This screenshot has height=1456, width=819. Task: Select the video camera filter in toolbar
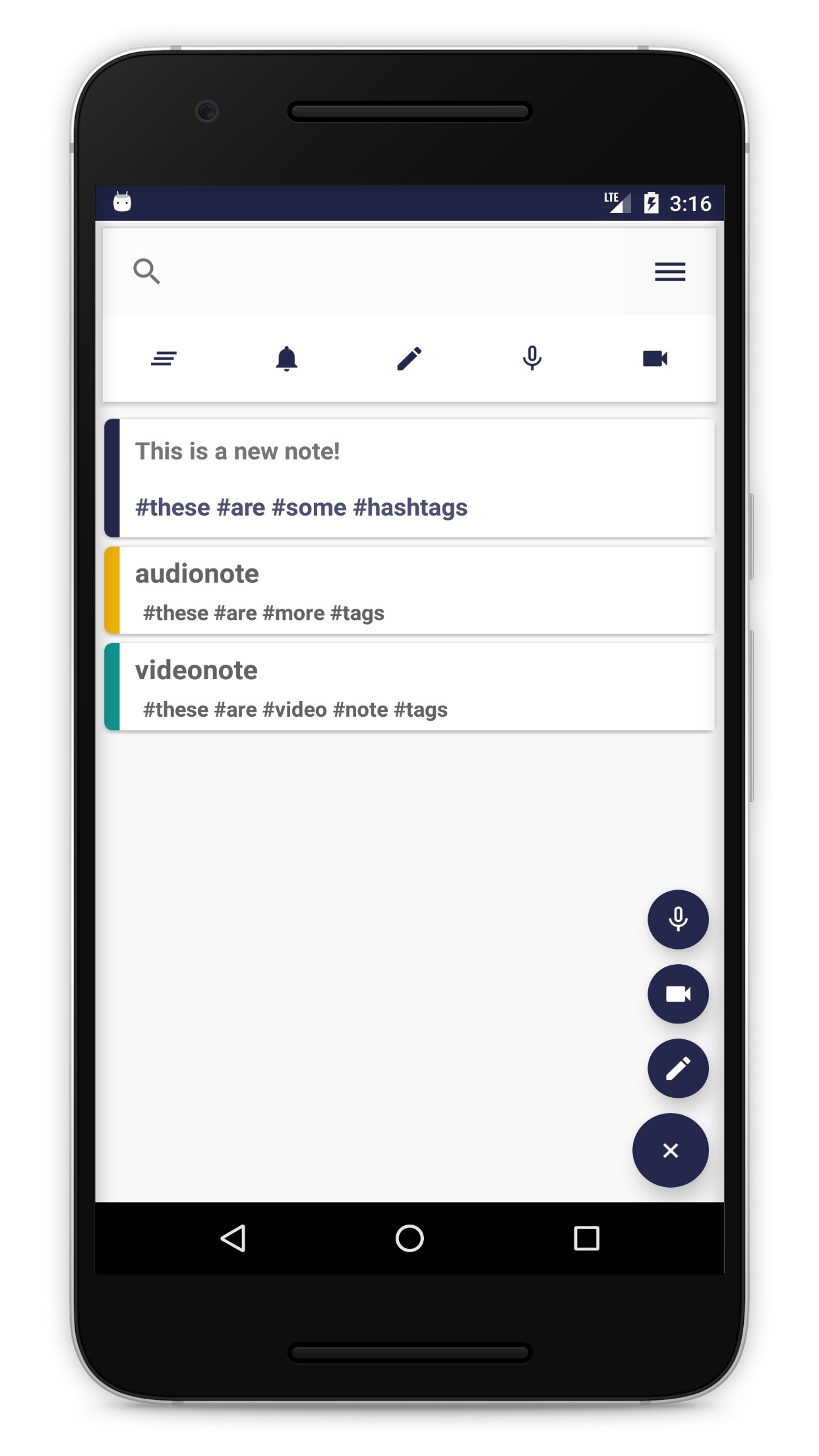(x=655, y=359)
